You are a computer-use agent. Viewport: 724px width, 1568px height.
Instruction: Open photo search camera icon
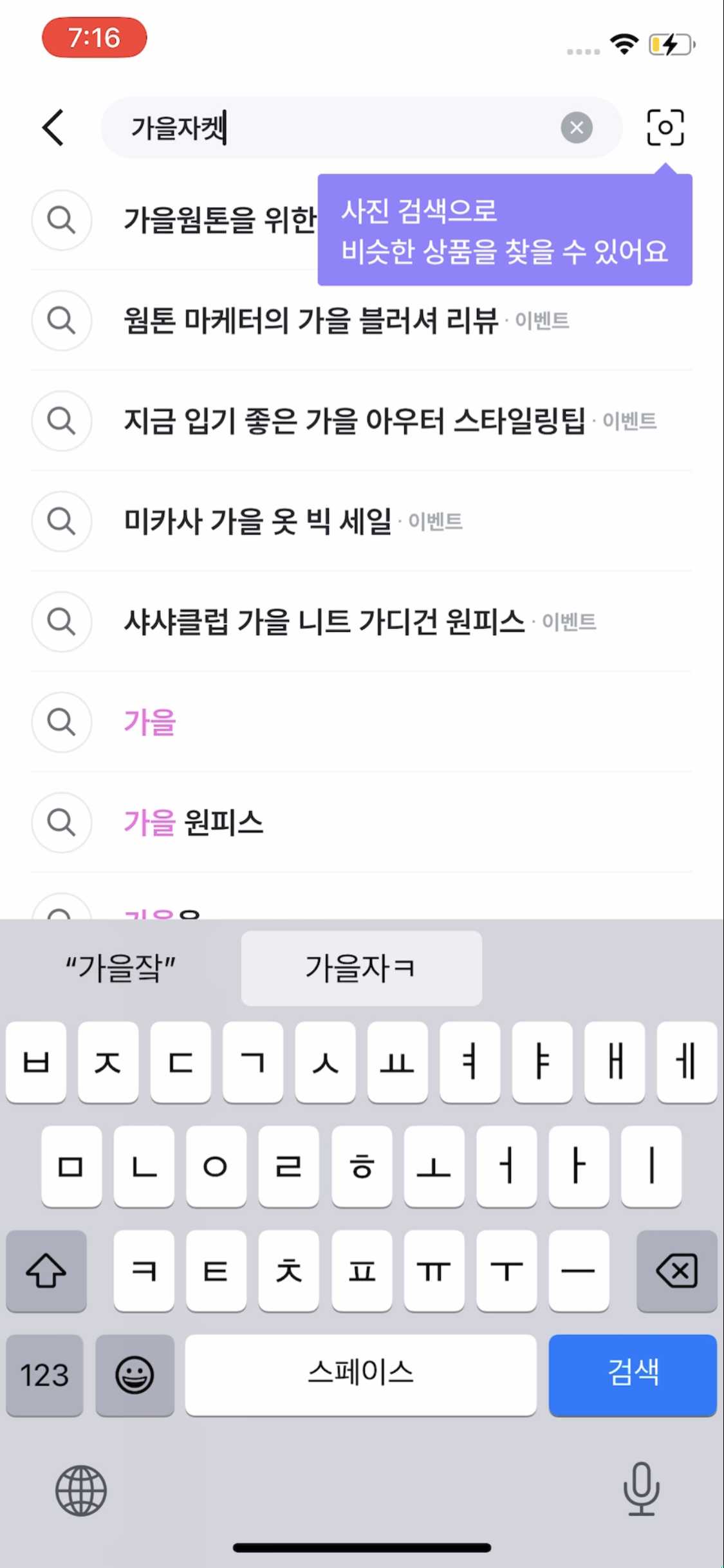tap(665, 127)
